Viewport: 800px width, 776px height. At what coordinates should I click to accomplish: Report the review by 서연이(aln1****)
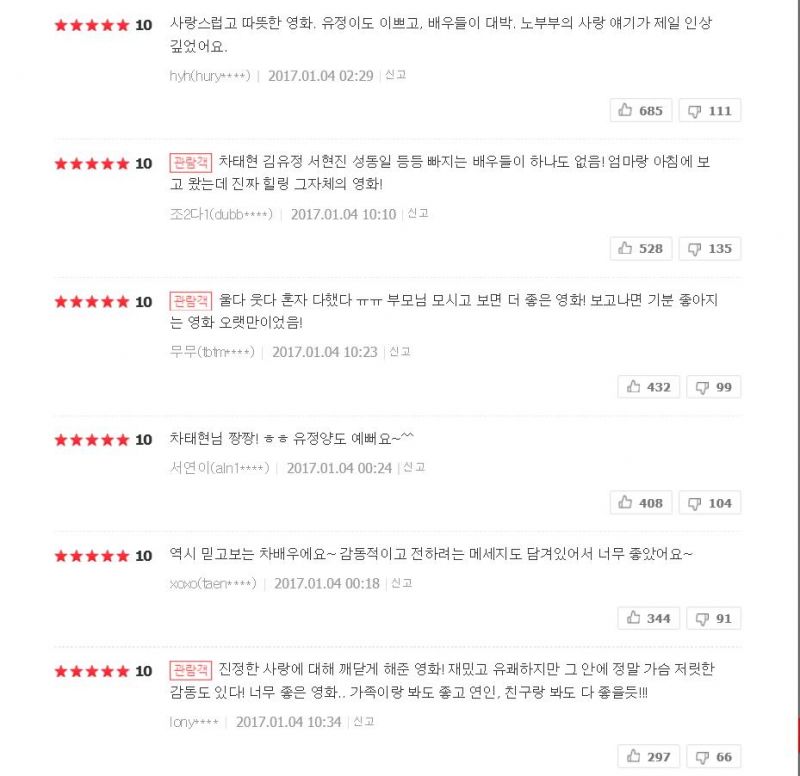[414, 467]
